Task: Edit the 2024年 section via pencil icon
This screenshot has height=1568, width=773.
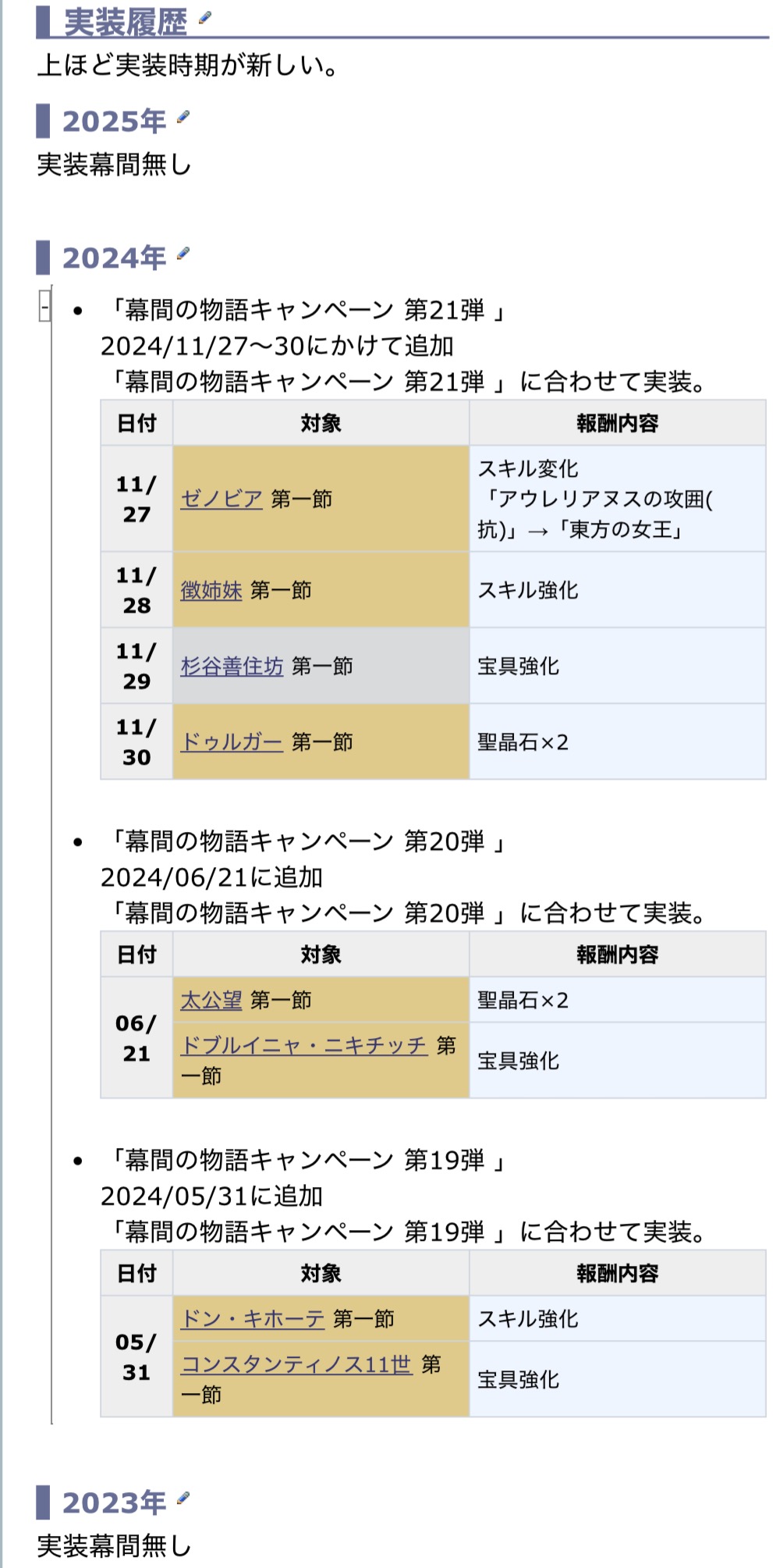Action: tap(183, 254)
